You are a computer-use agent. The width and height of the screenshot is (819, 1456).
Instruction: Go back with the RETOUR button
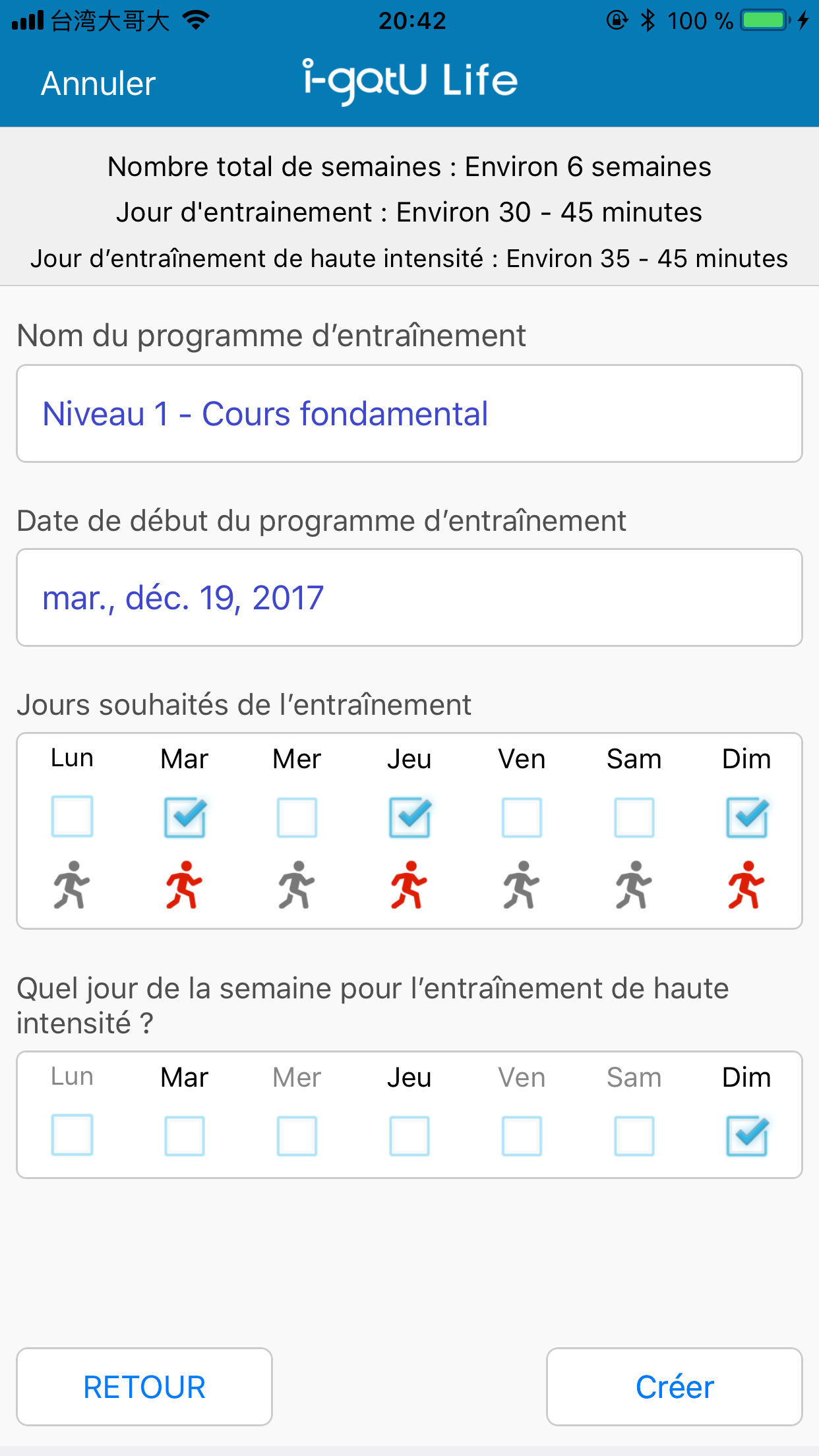pos(144,1387)
